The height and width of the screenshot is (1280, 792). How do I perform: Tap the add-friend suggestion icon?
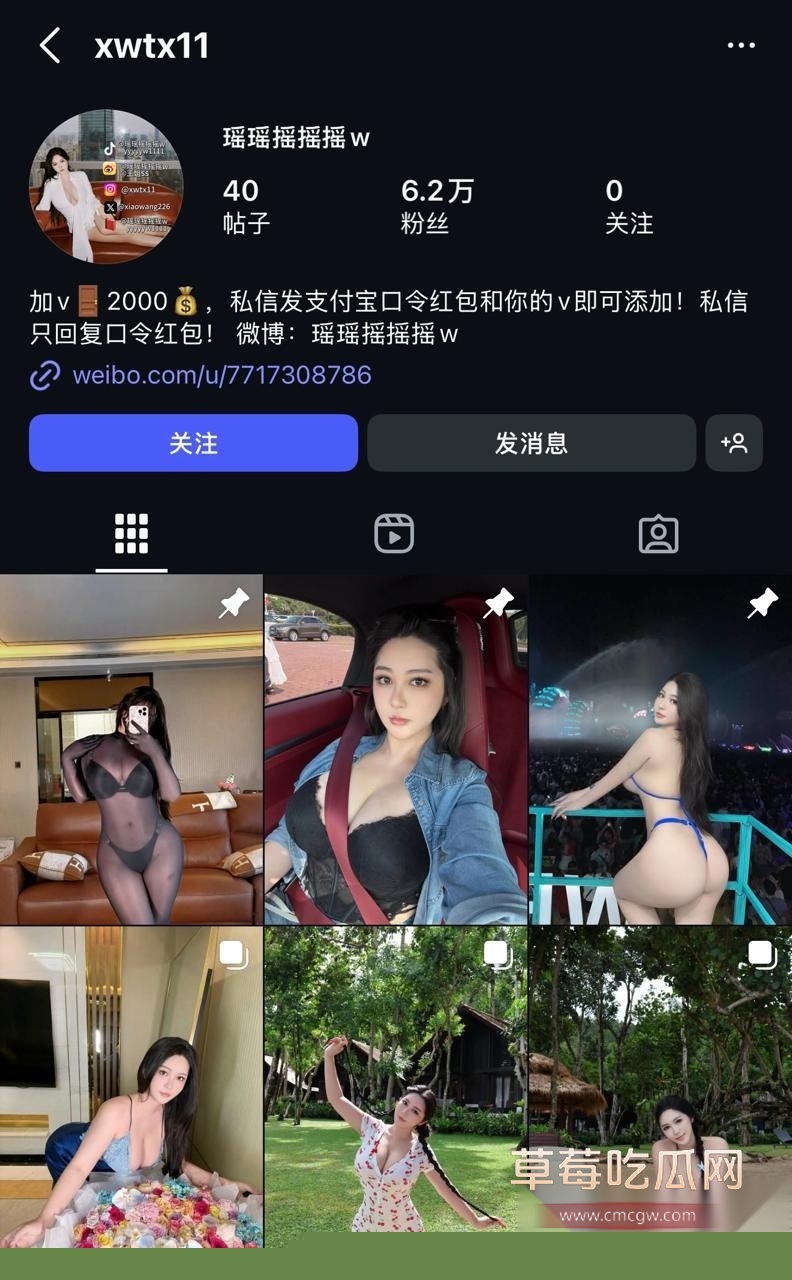click(735, 443)
